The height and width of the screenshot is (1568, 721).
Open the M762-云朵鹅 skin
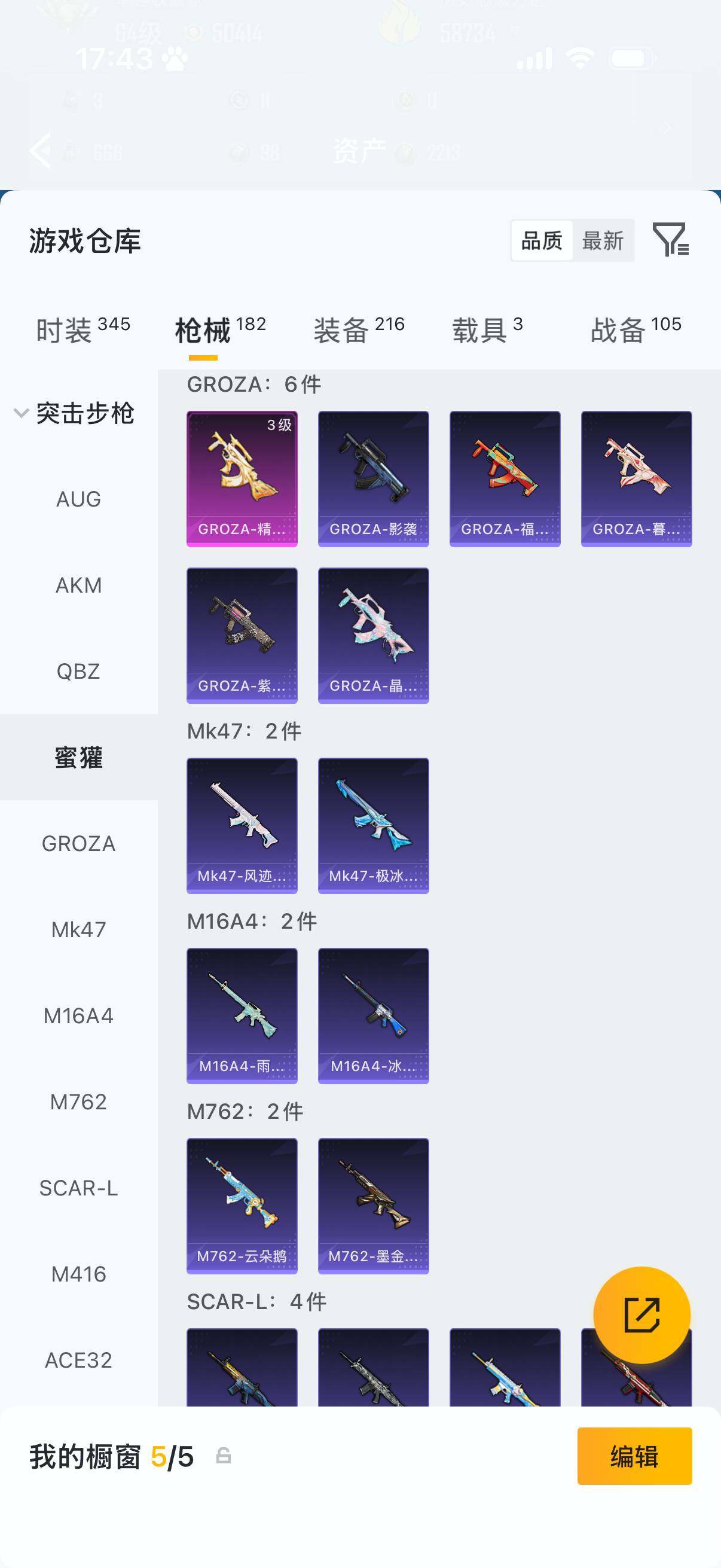[242, 1206]
